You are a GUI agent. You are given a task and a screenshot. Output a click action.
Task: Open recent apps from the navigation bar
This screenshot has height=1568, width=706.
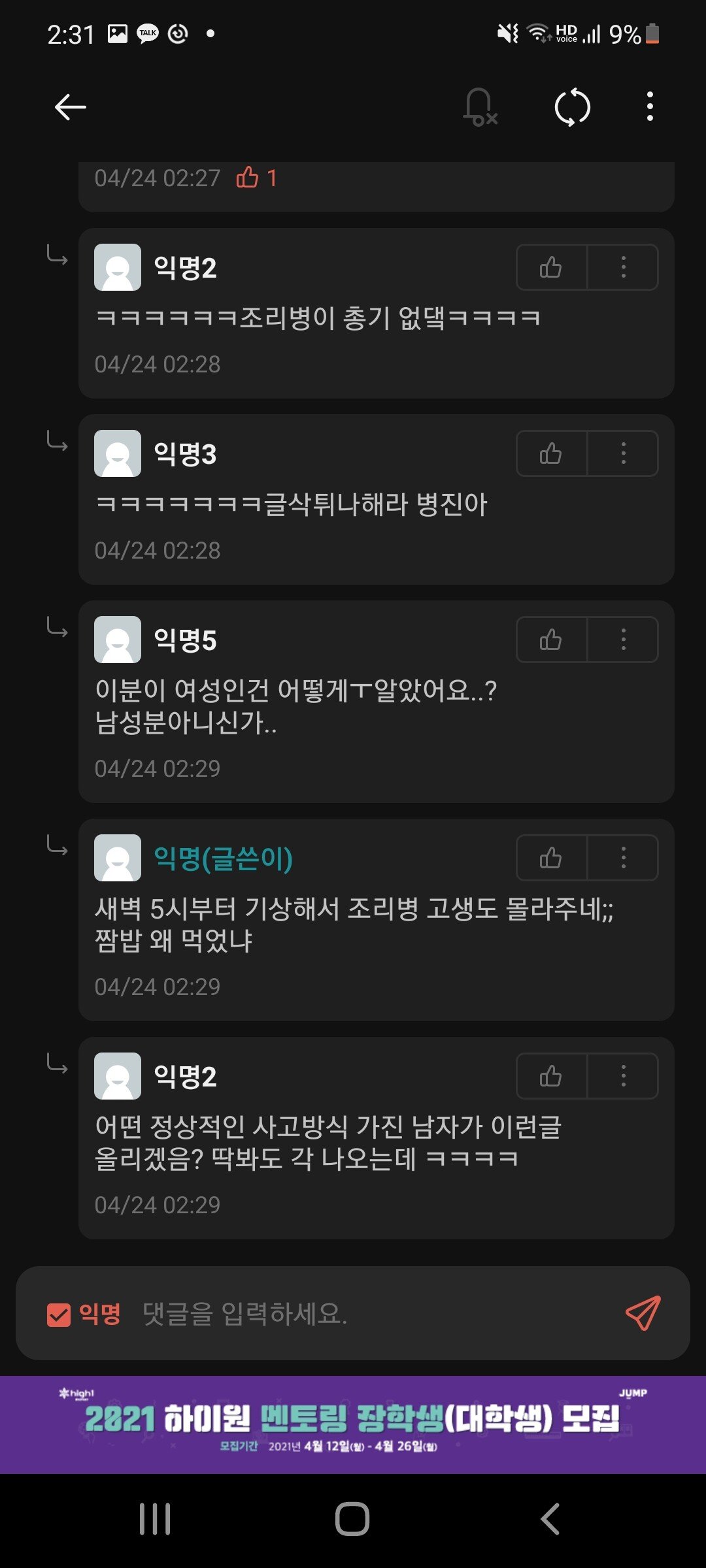155,1519
